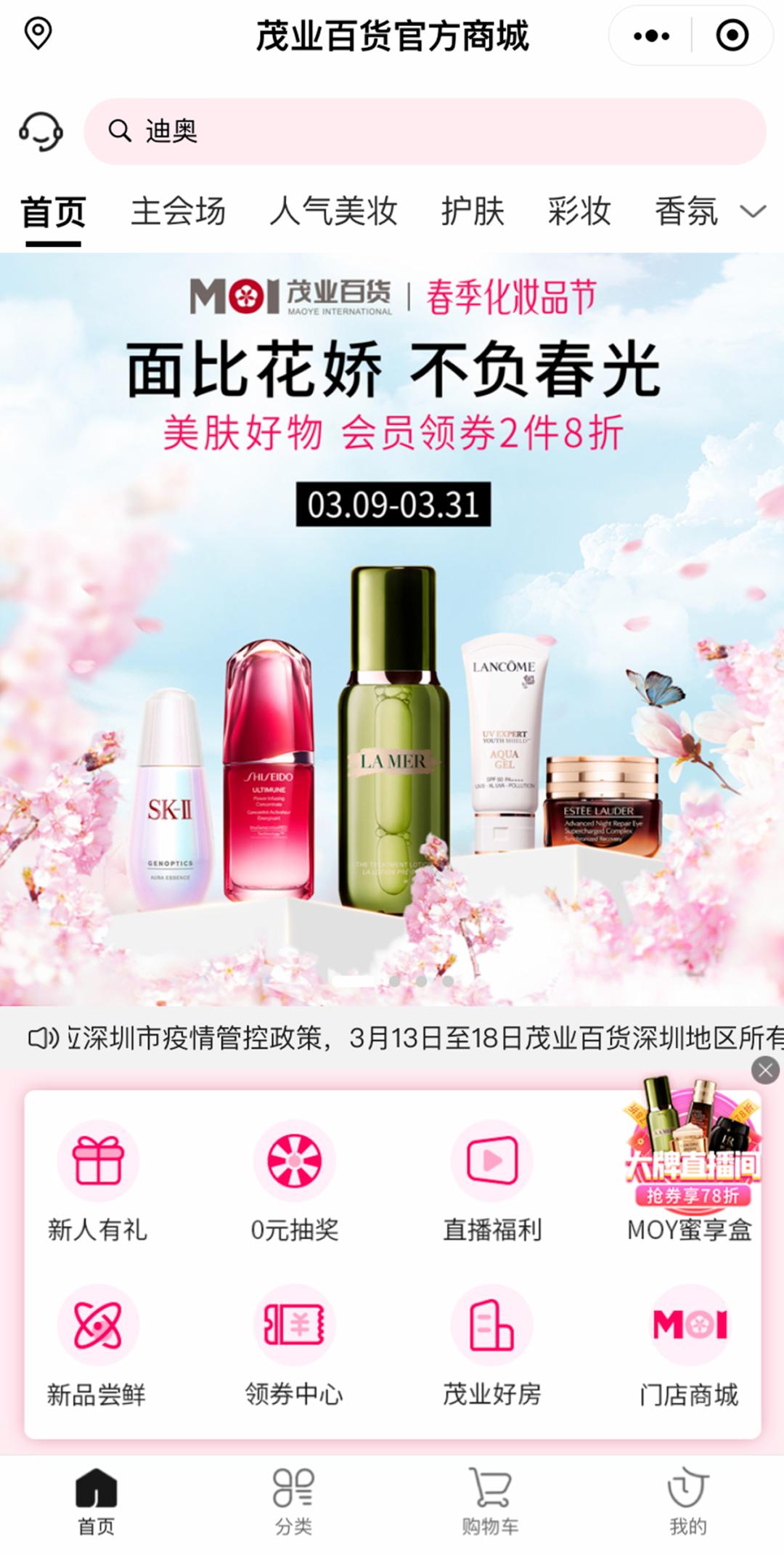Image resolution: width=784 pixels, height=1555 pixels.
Task: Switch to the 分类 bottom tab
Action: [293, 1501]
